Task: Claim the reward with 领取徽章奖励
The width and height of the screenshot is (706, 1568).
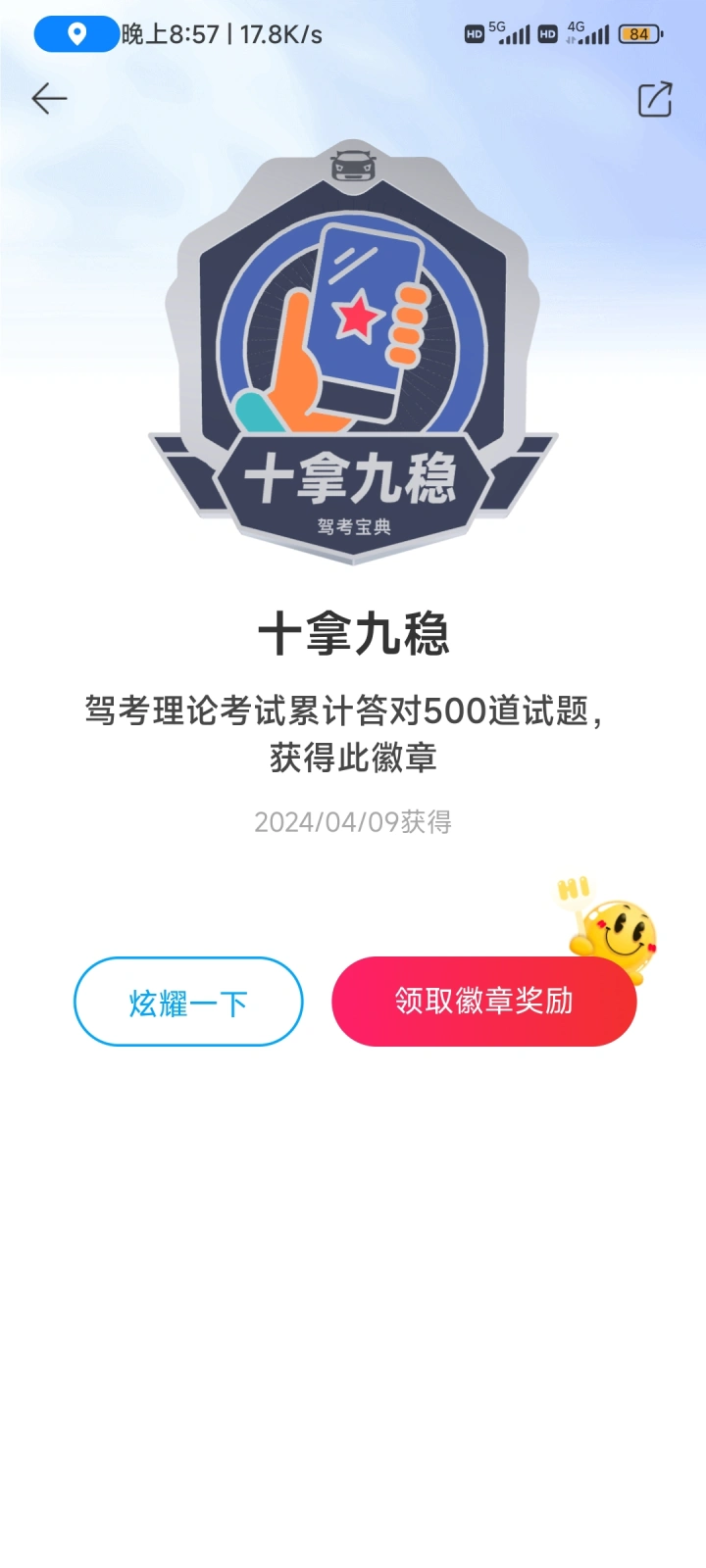Action: click(x=484, y=1002)
